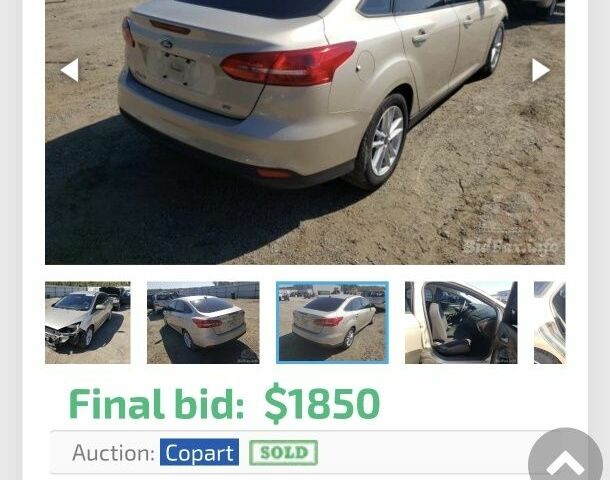Image resolution: width=610 pixels, height=480 pixels.
Task: Select the highlighted rear-side view thumbnail
Action: 332,322
